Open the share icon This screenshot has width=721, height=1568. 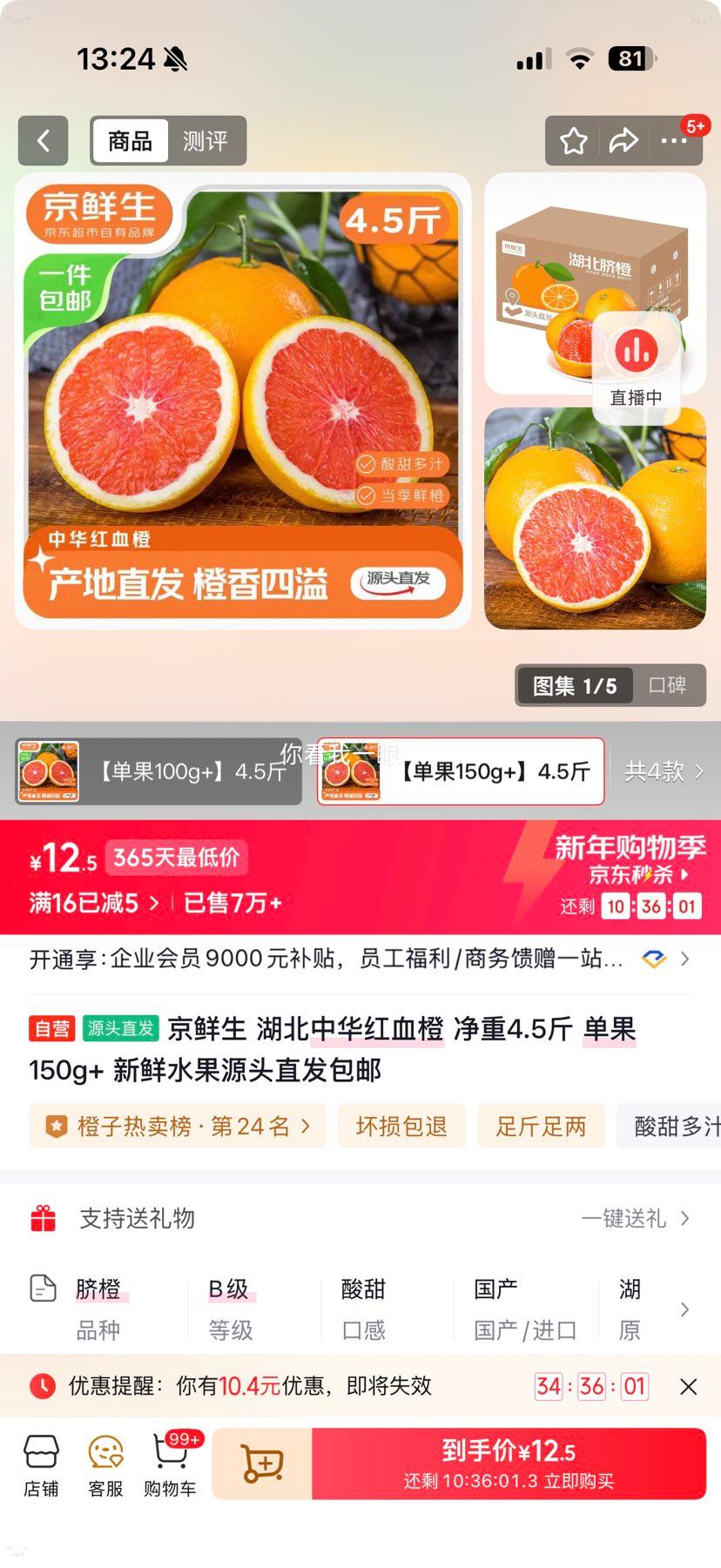[x=625, y=140]
